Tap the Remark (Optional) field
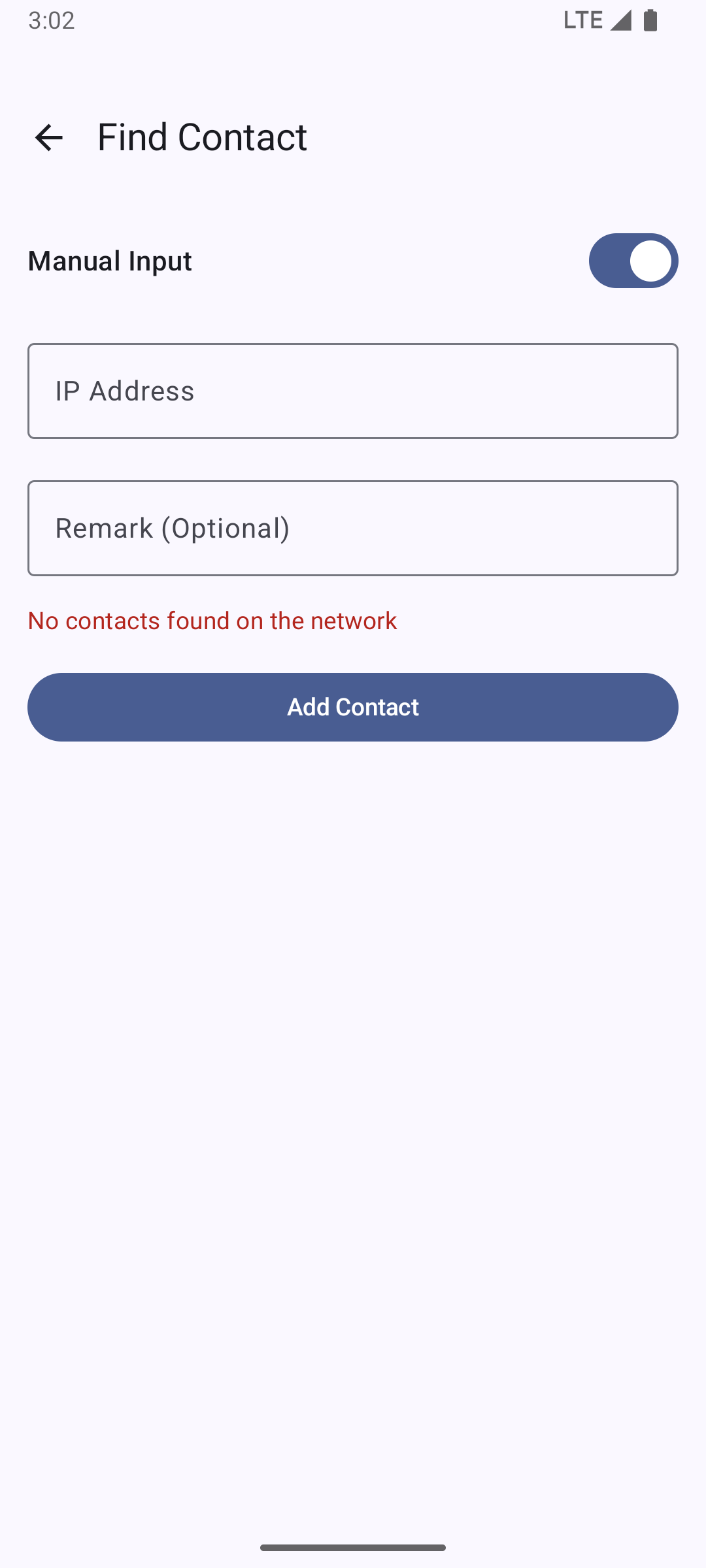 point(353,528)
